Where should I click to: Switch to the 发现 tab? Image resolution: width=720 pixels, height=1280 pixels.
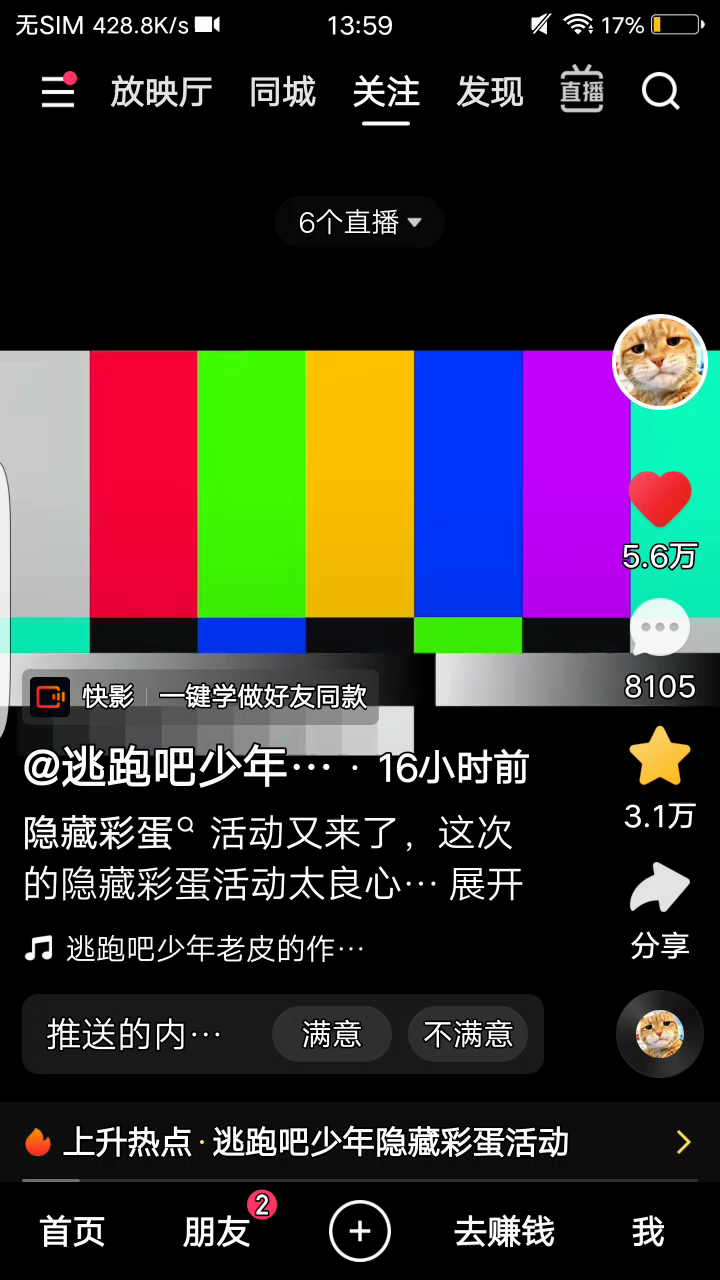pyautogui.click(x=490, y=93)
